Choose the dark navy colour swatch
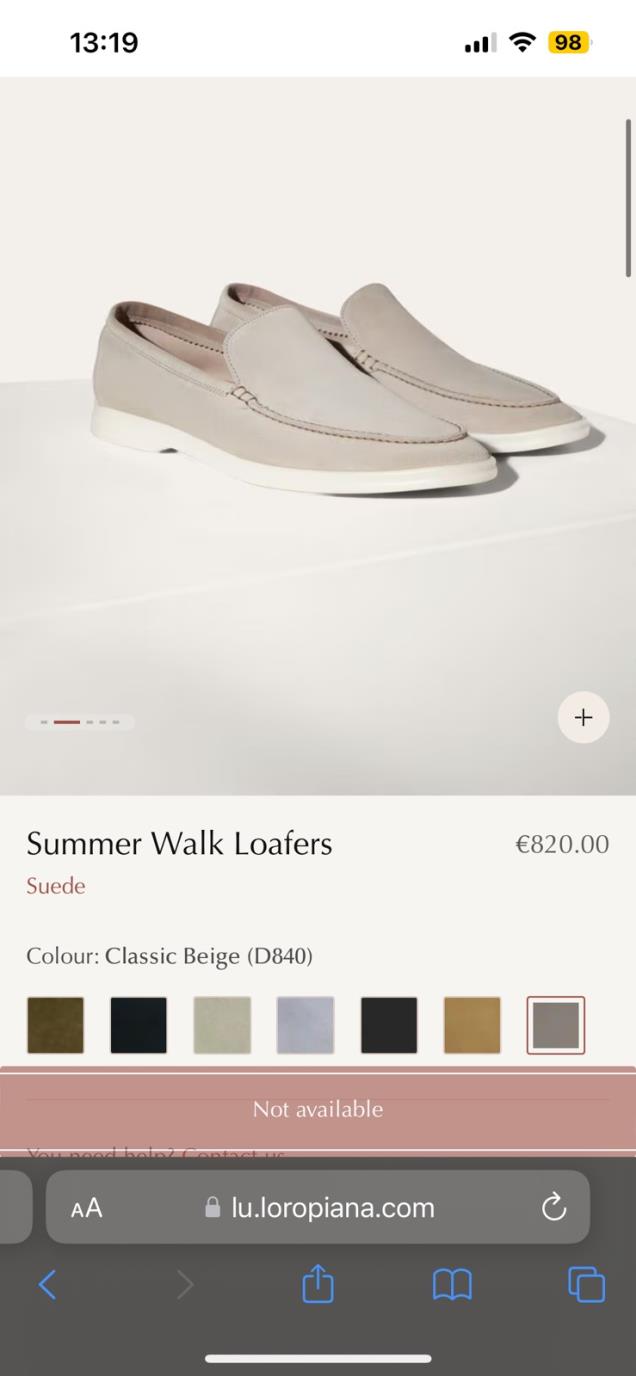 139,1025
